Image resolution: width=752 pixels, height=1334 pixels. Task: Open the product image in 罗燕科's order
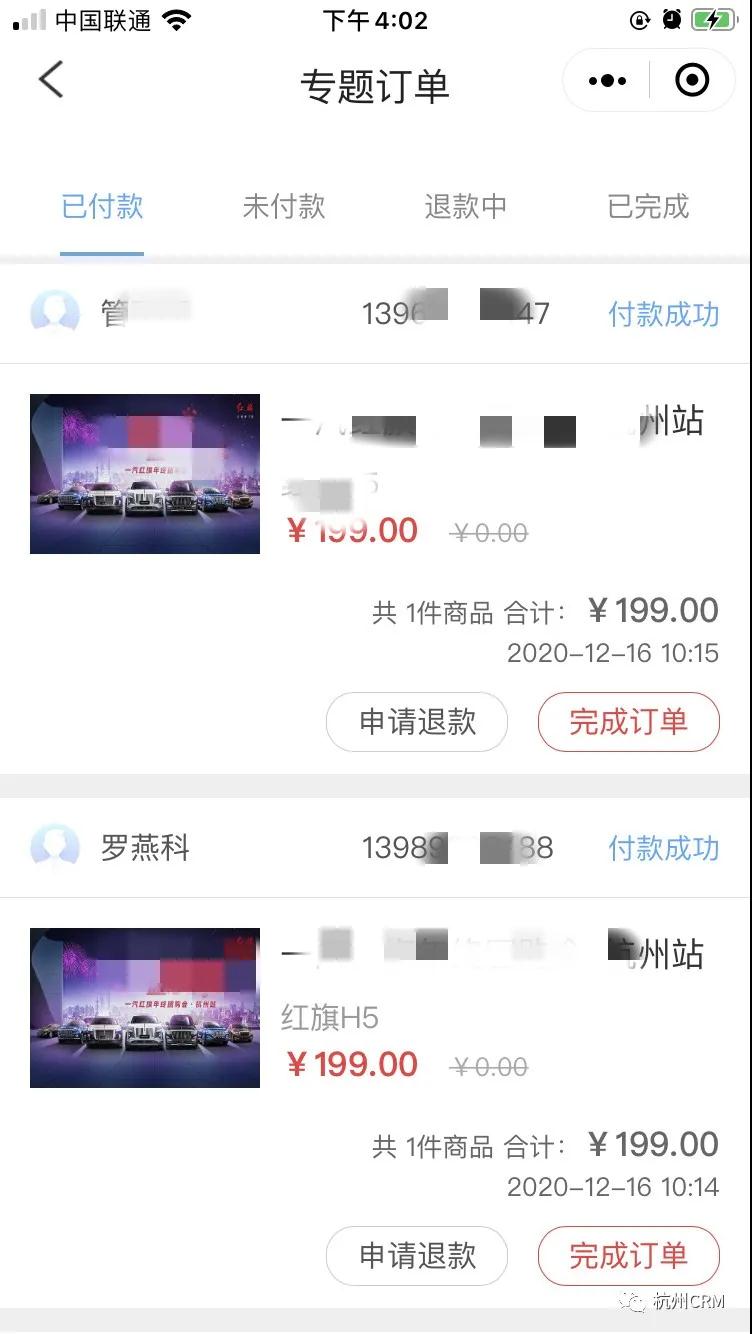tap(145, 1008)
